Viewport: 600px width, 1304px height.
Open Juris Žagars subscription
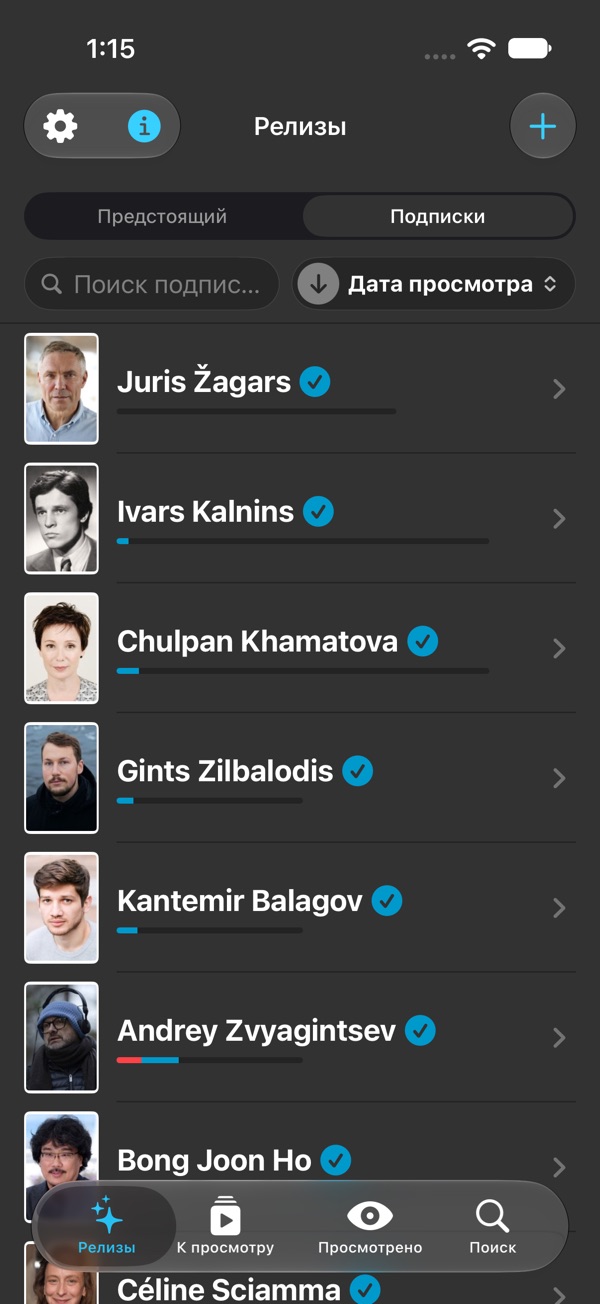300,388
